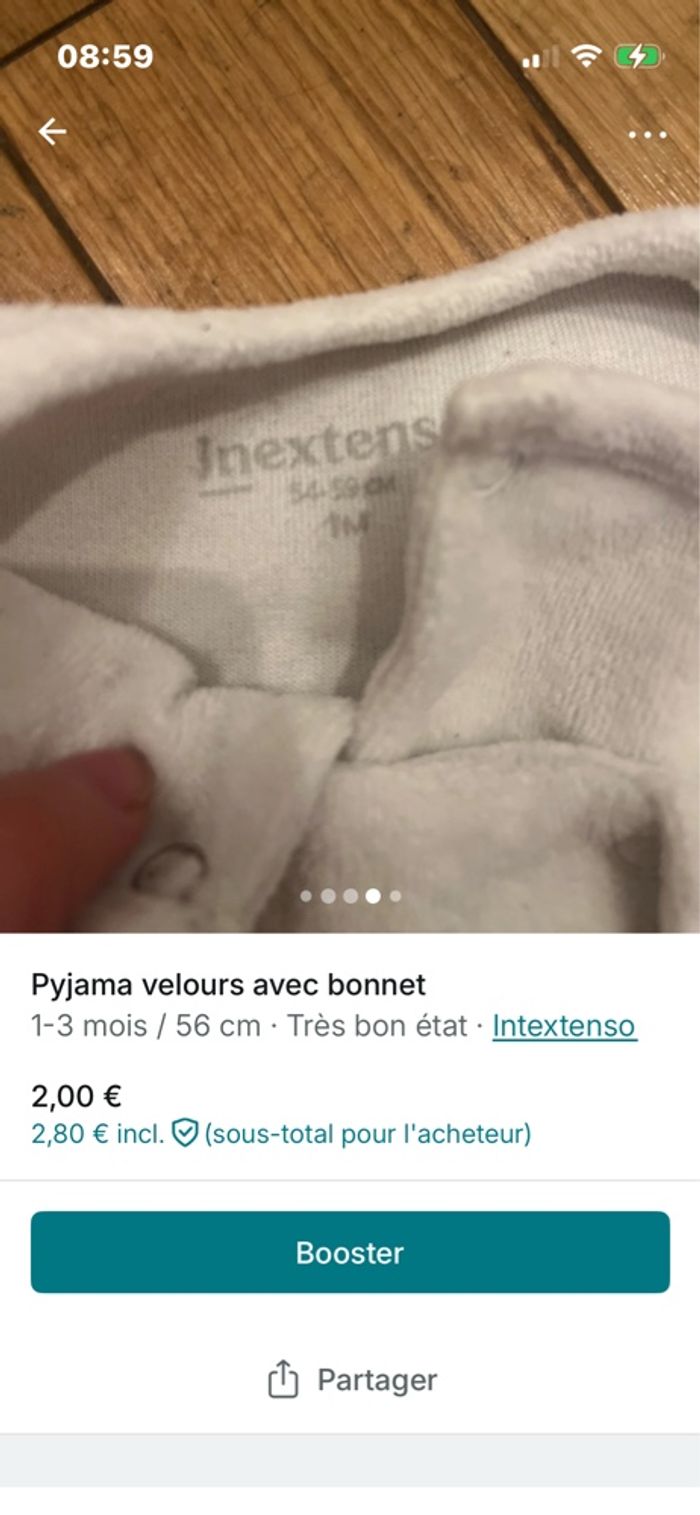Screen dimensions: 700x1515
Task: Share this listing via Partager
Action: [x=352, y=1380]
